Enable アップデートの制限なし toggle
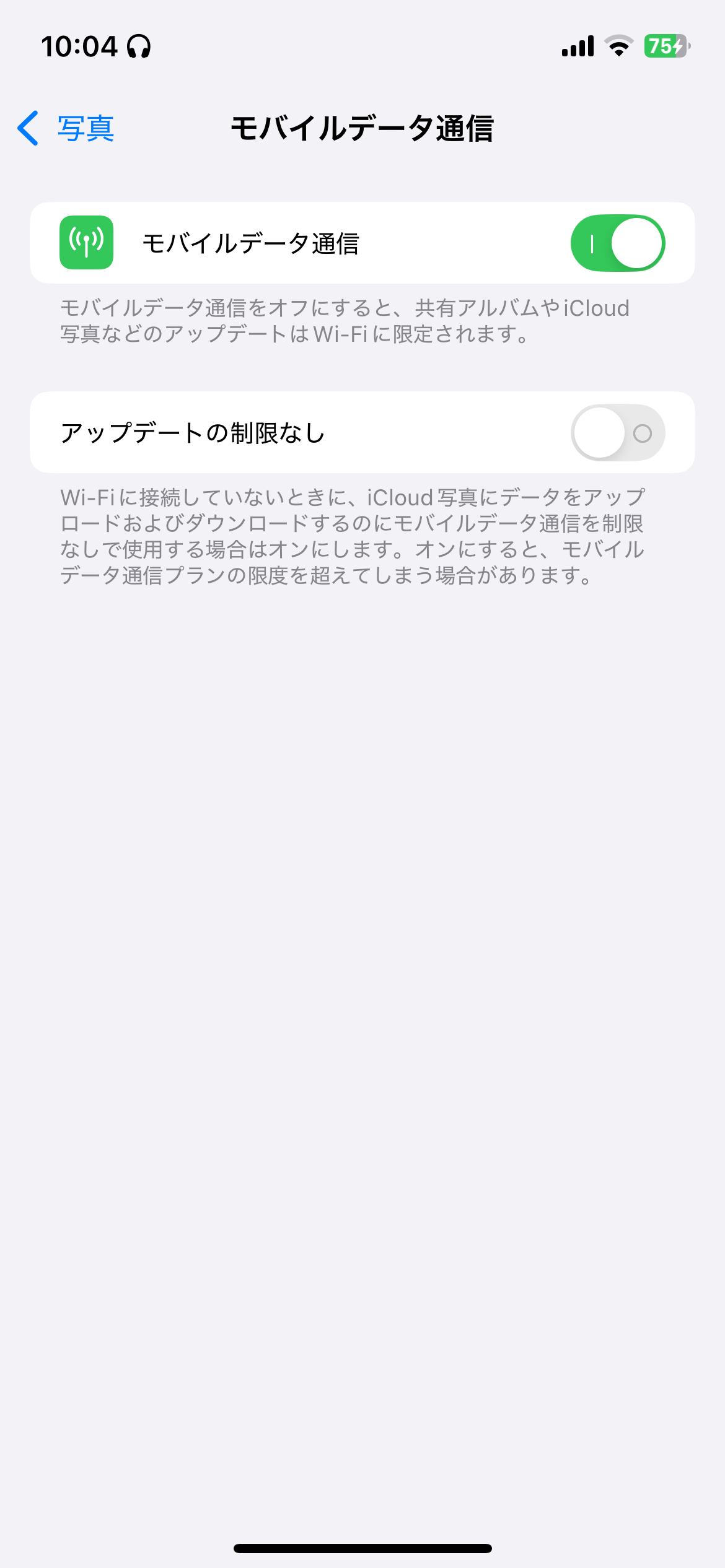725x1568 pixels. click(x=617, y=433)
